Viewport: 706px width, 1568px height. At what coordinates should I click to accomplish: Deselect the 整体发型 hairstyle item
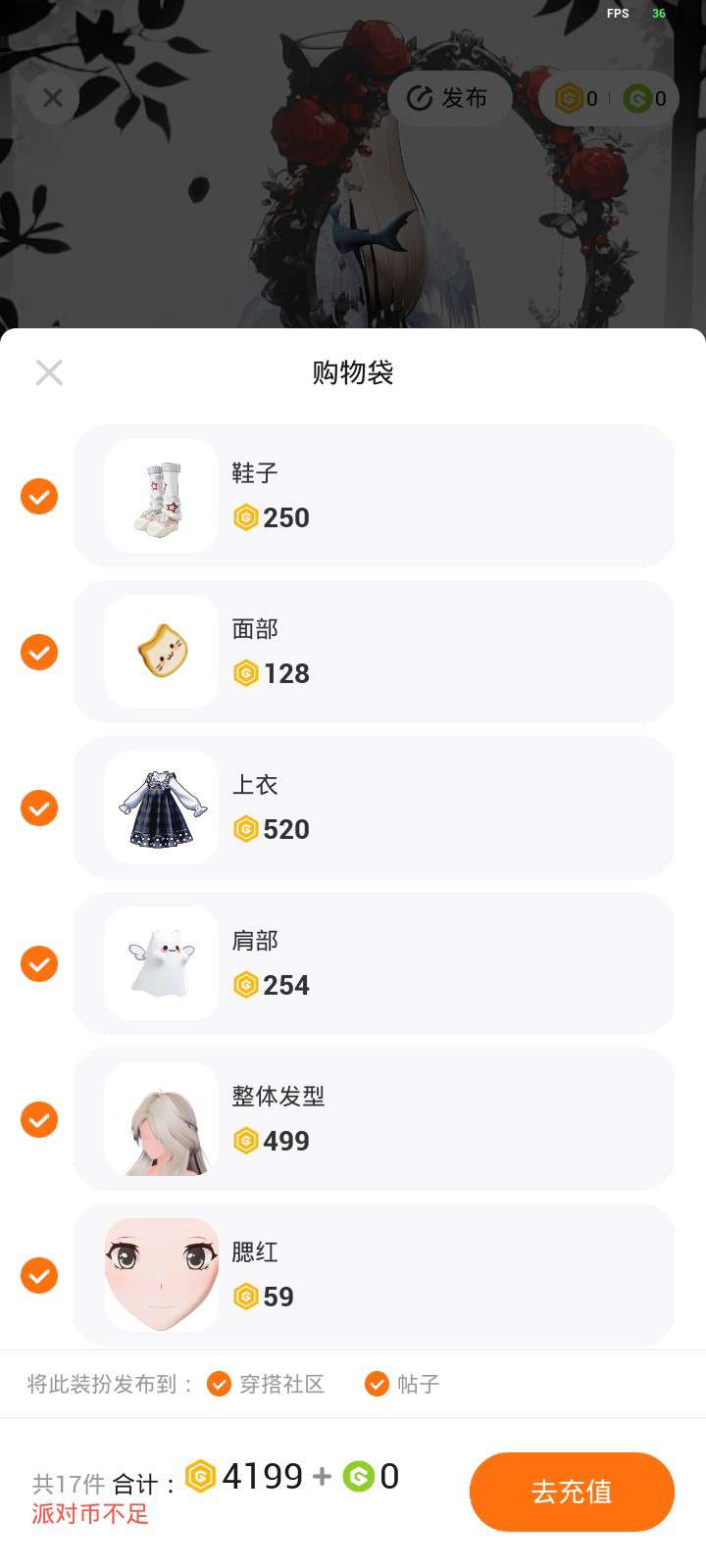coord(39,1119)
